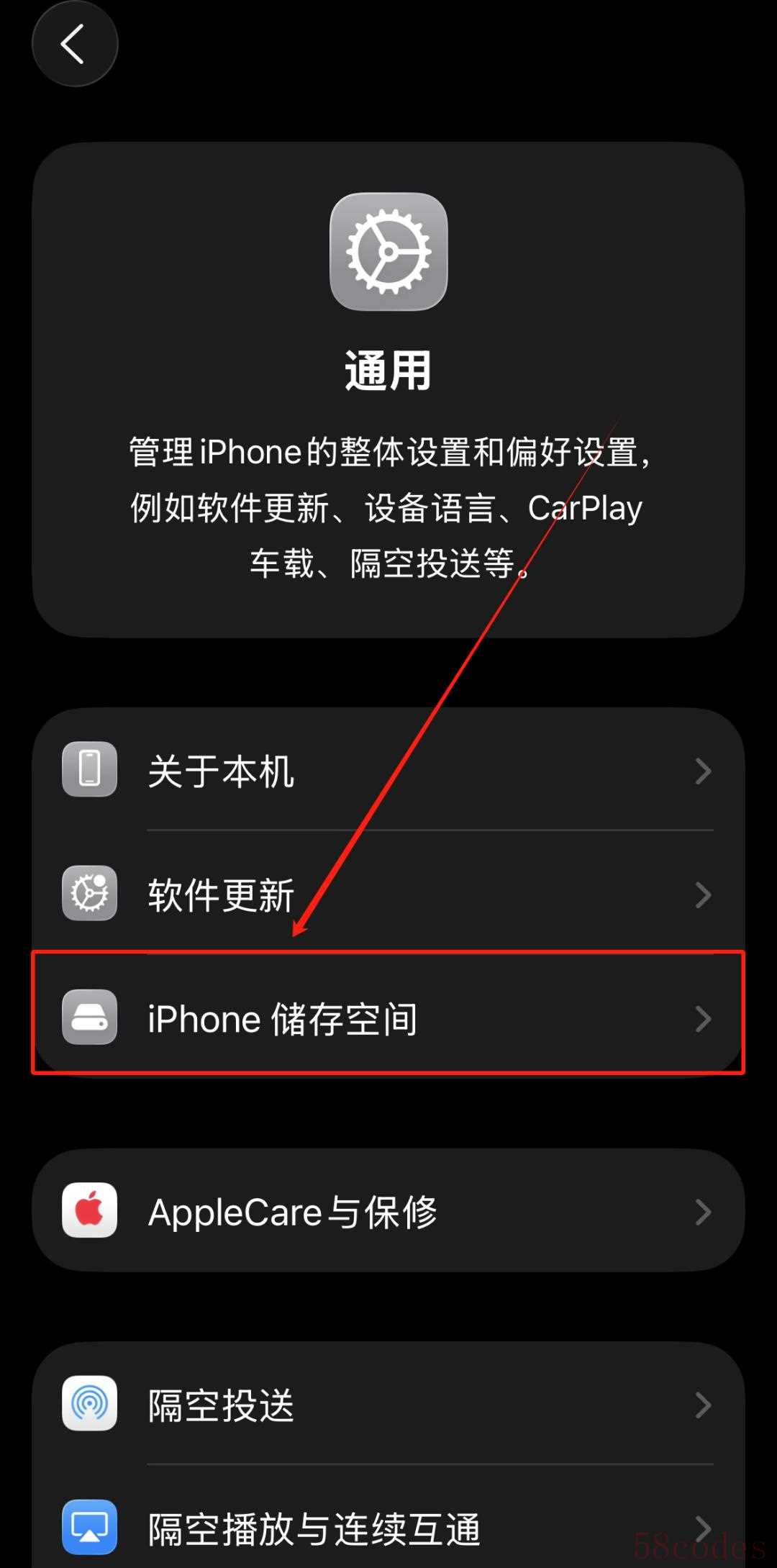Open 关于本机 settings
Image resolution: width=777 pixels, height=1568 pixels.
point(388,771)
